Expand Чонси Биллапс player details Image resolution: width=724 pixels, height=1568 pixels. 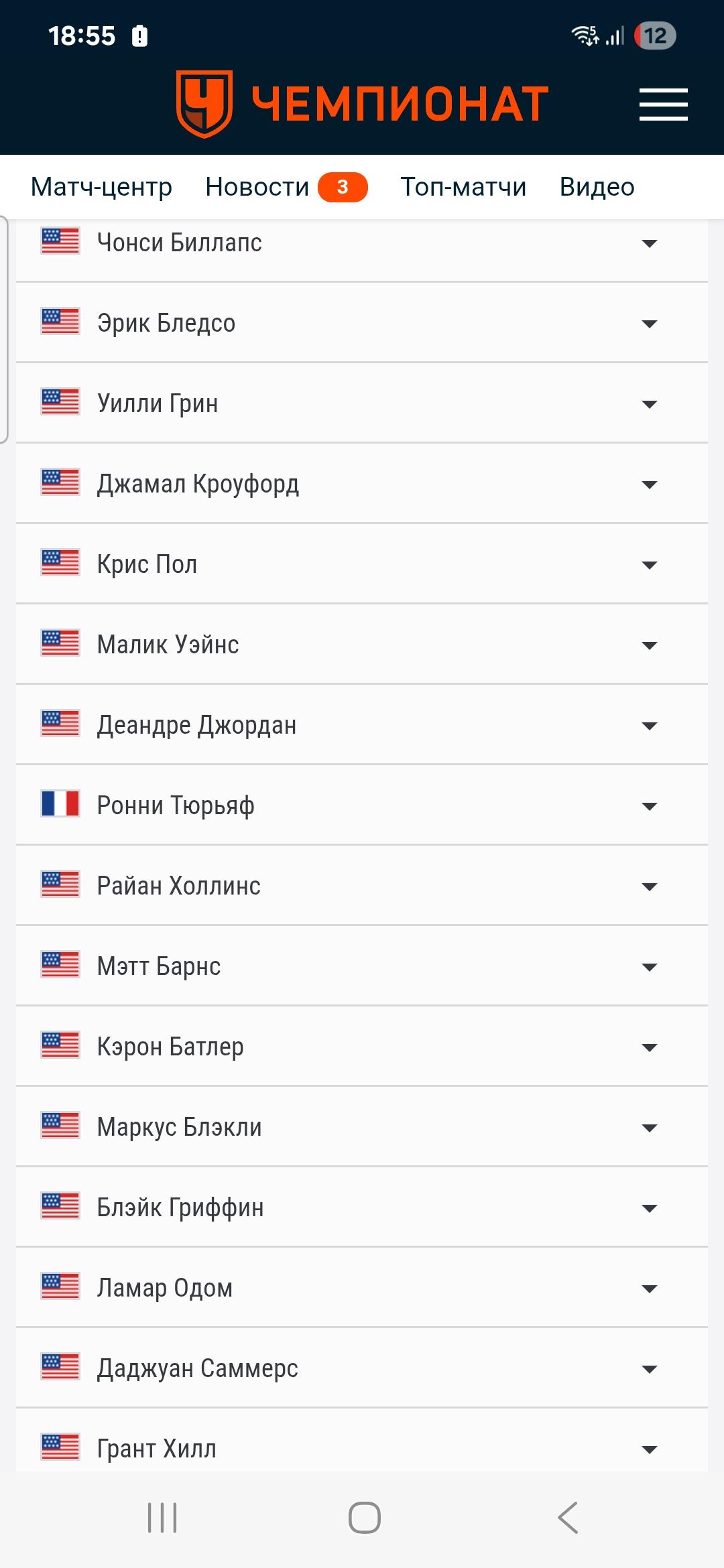(x=649, y=243)
